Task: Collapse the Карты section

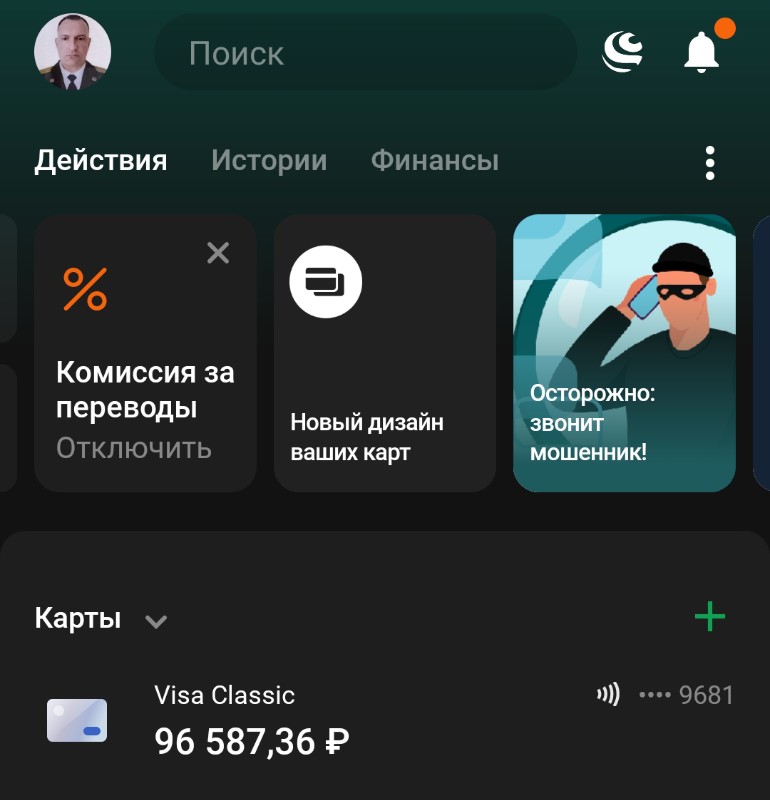Action: tap(155, 621)
